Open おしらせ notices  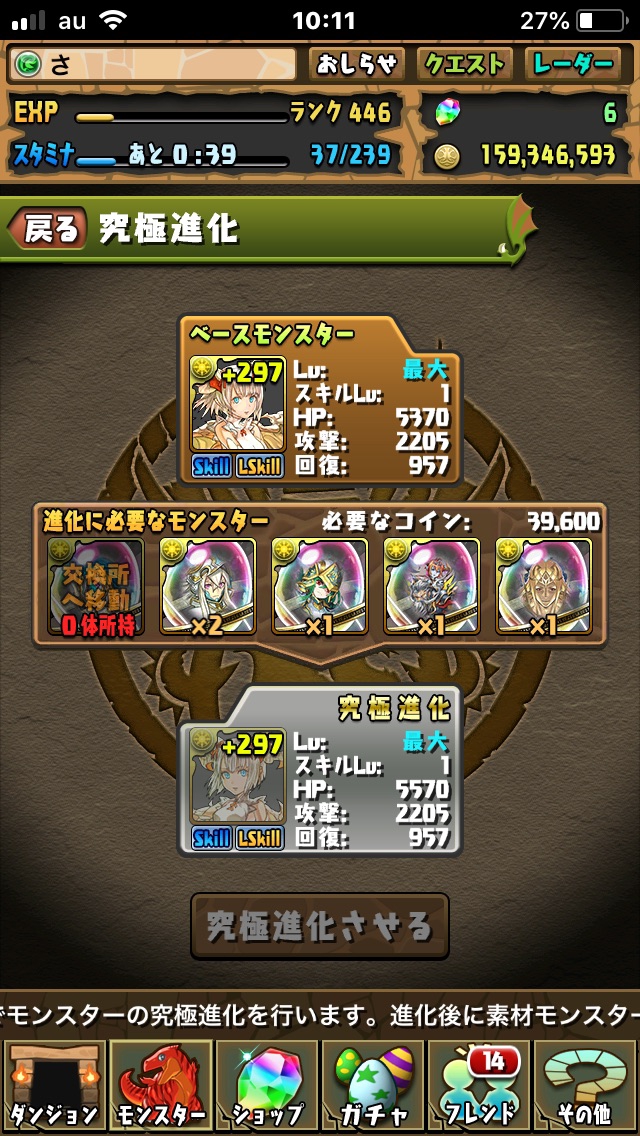(x=357, y=65)
